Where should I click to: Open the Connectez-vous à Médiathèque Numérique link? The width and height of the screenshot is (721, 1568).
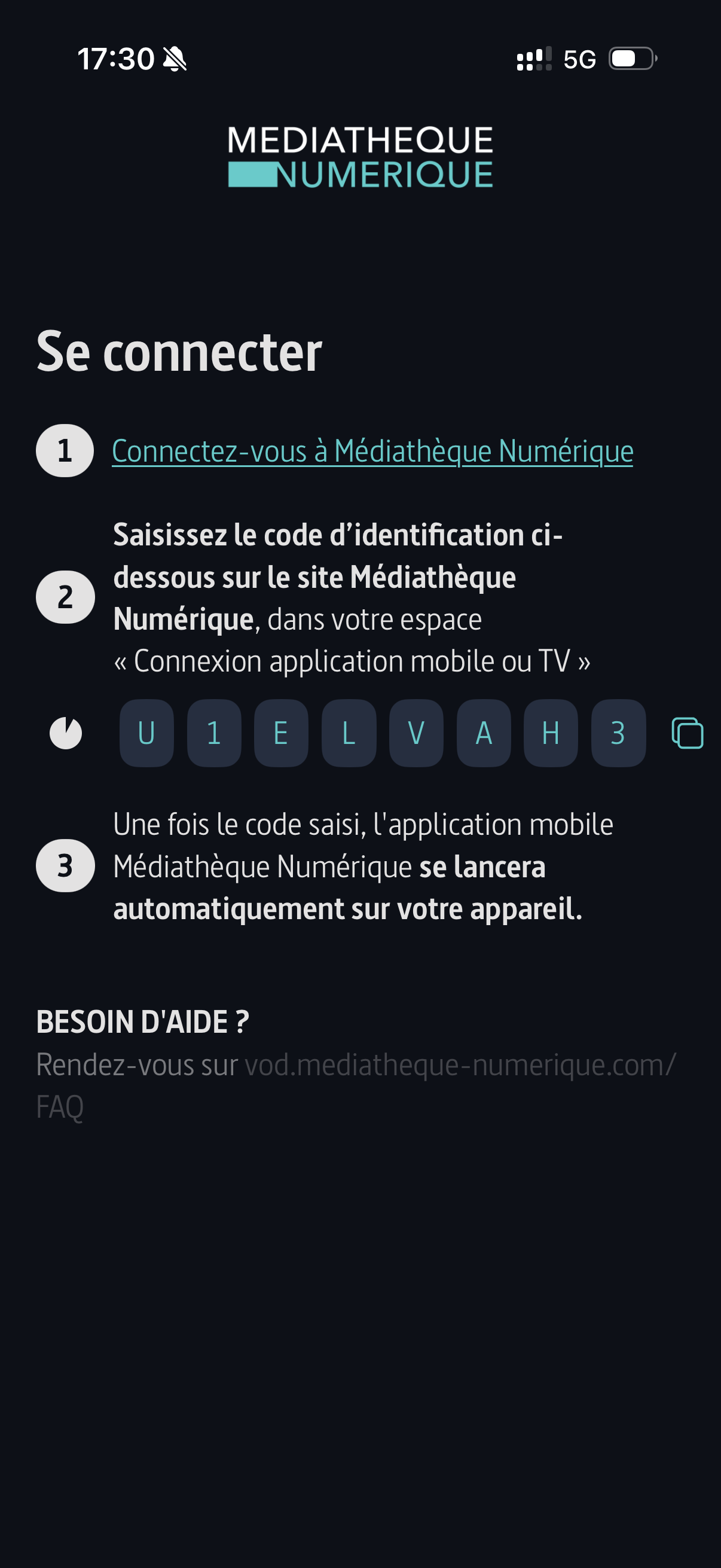(372, 452)
